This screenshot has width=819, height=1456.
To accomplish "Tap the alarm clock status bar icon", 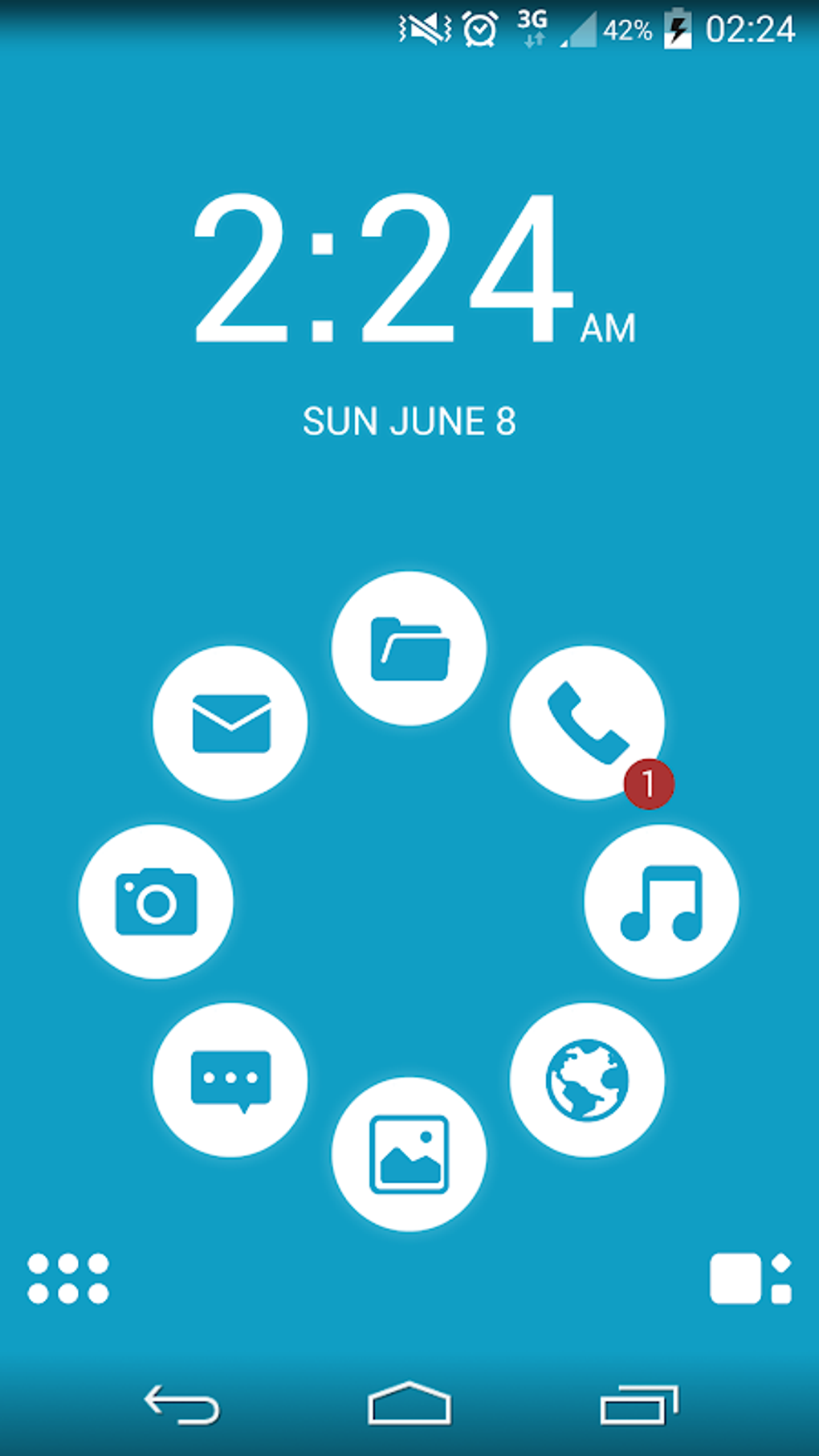I will (x=478, y=28).
